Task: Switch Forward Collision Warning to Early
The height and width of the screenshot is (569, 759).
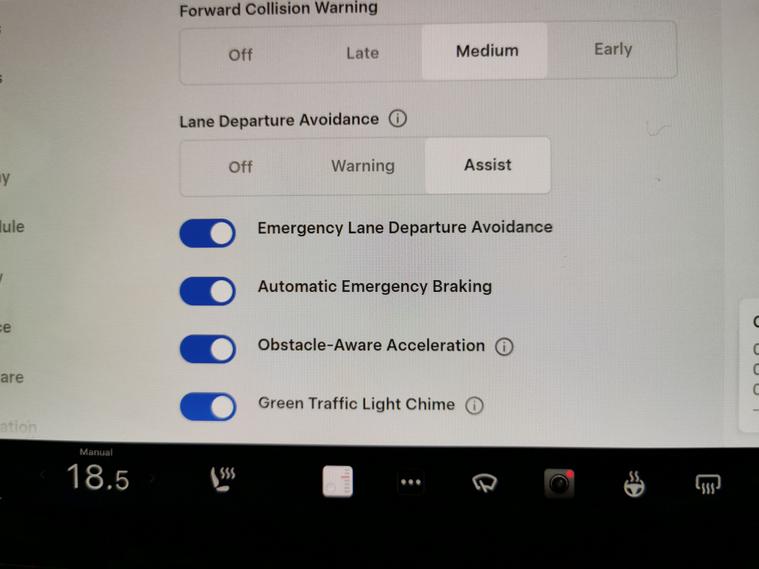Action: pyautogui.click(x=613, y=49)
